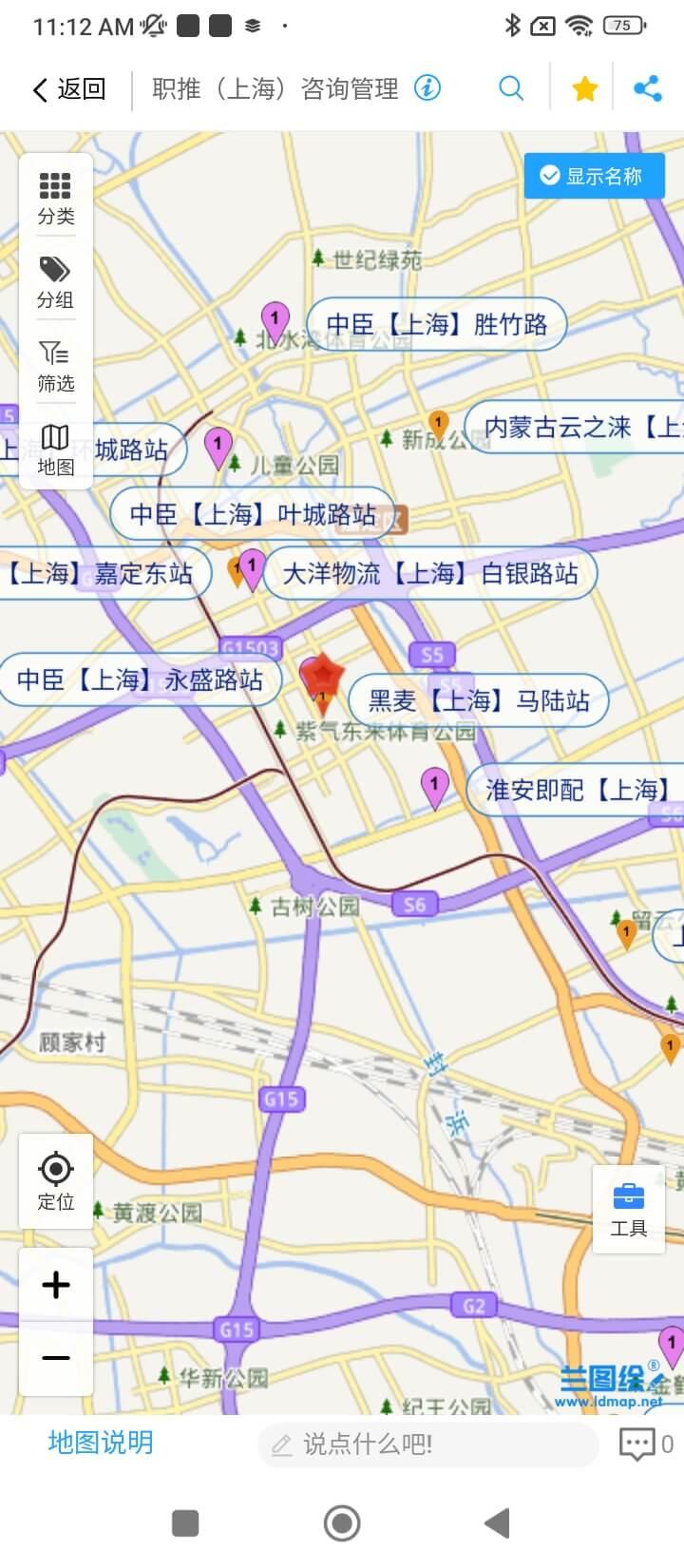Open the 分类 categories panel
Viewport: 684px width, 1568px height.
(x=55, y=199)
